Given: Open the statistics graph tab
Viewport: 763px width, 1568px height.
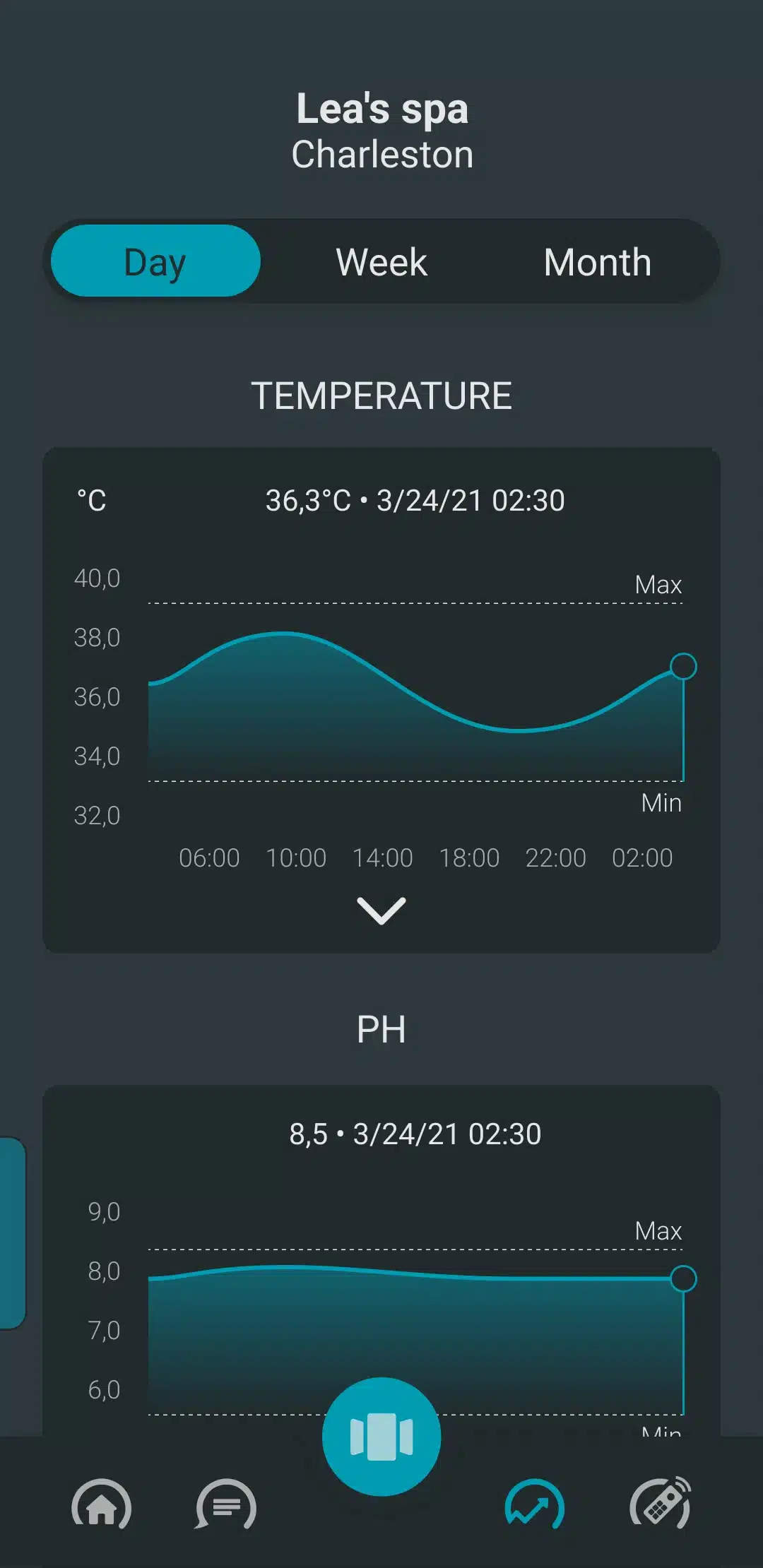Looking at the screenshot, I should click(535, 1504).
